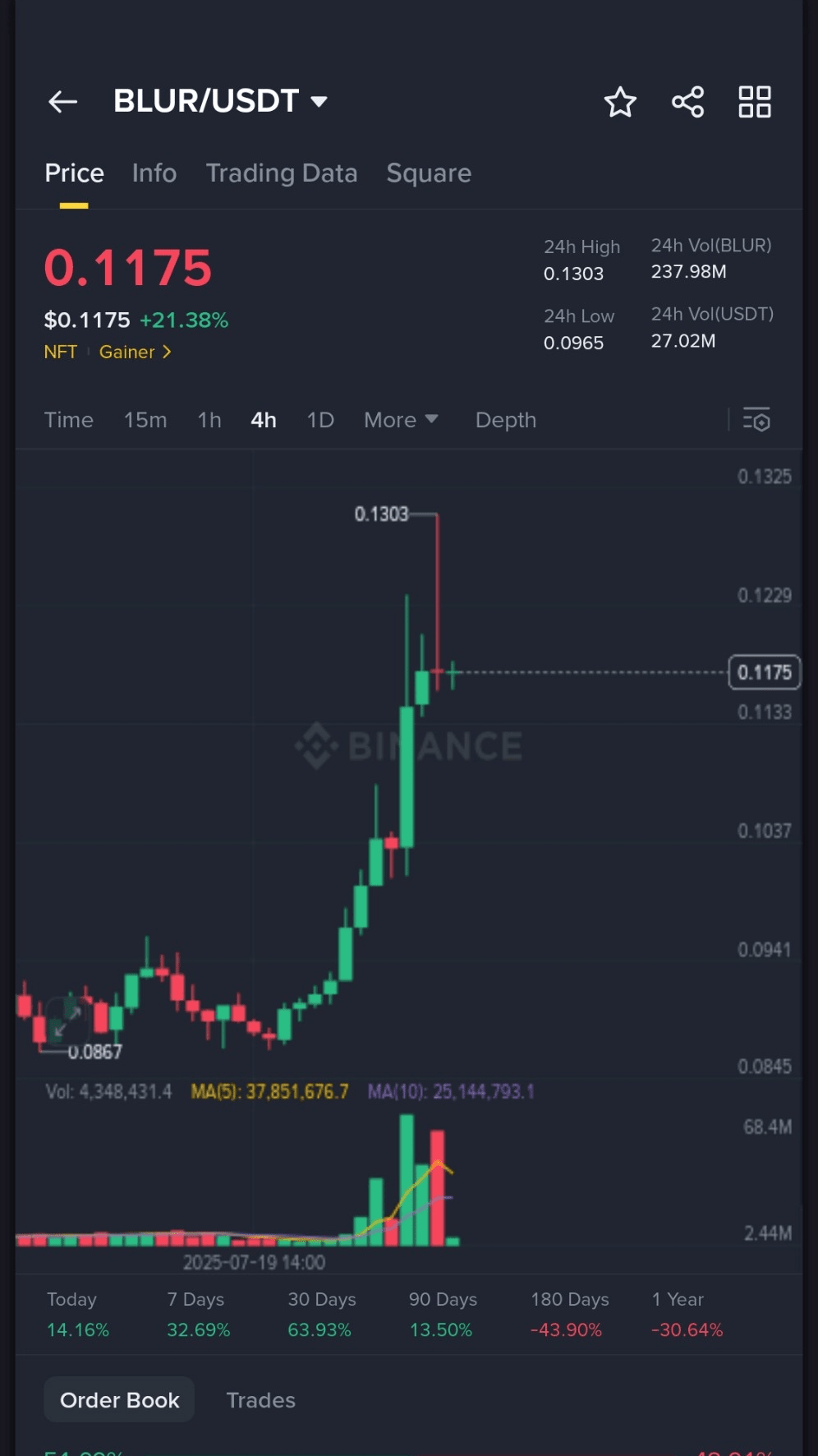This screenshot has height=1456, width=818.
Task: Expand the chart to full screen
Action: (67, 1019)
